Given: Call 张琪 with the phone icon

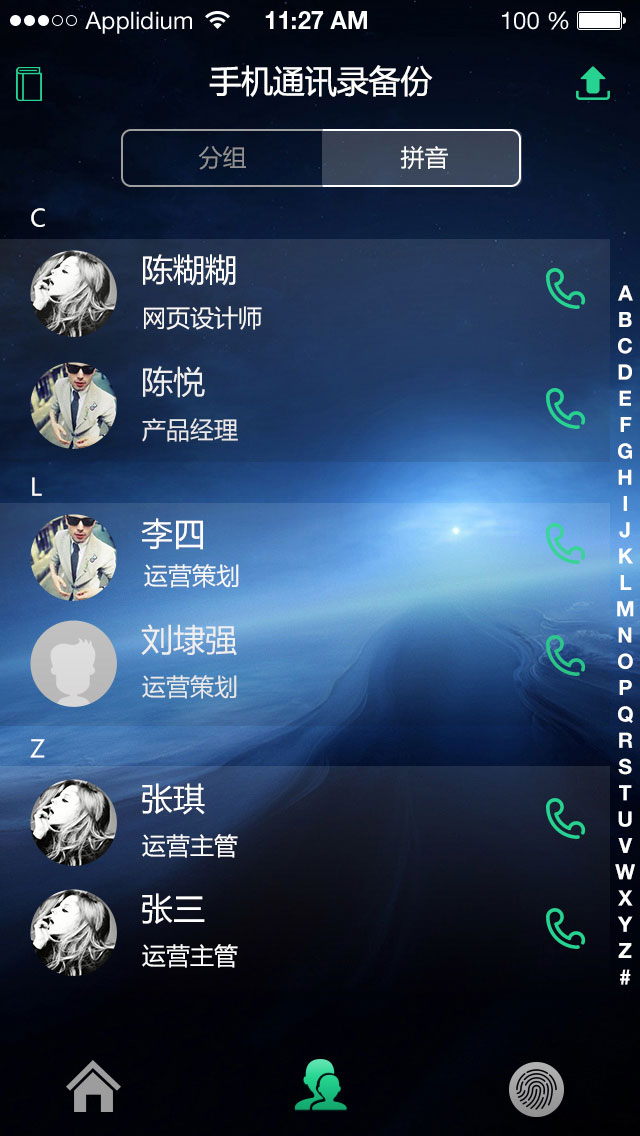Looking at the screenshot, I should click(x=564, y=818).
